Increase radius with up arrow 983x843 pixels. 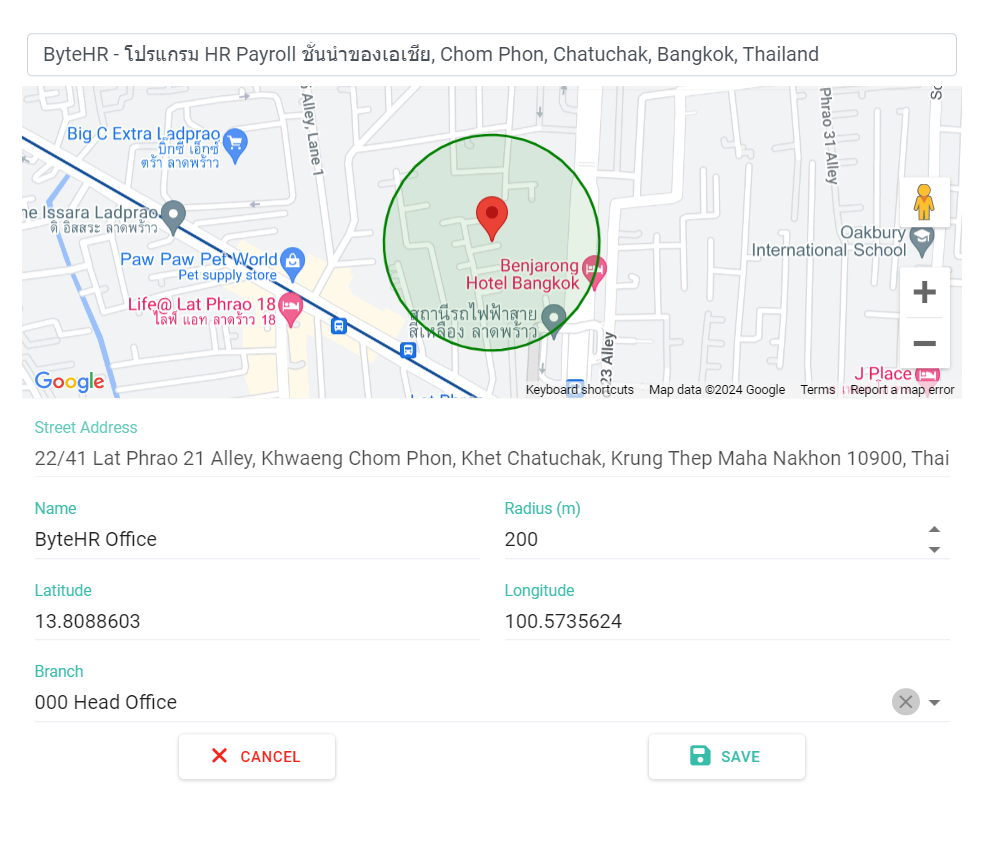click(934, 529)
